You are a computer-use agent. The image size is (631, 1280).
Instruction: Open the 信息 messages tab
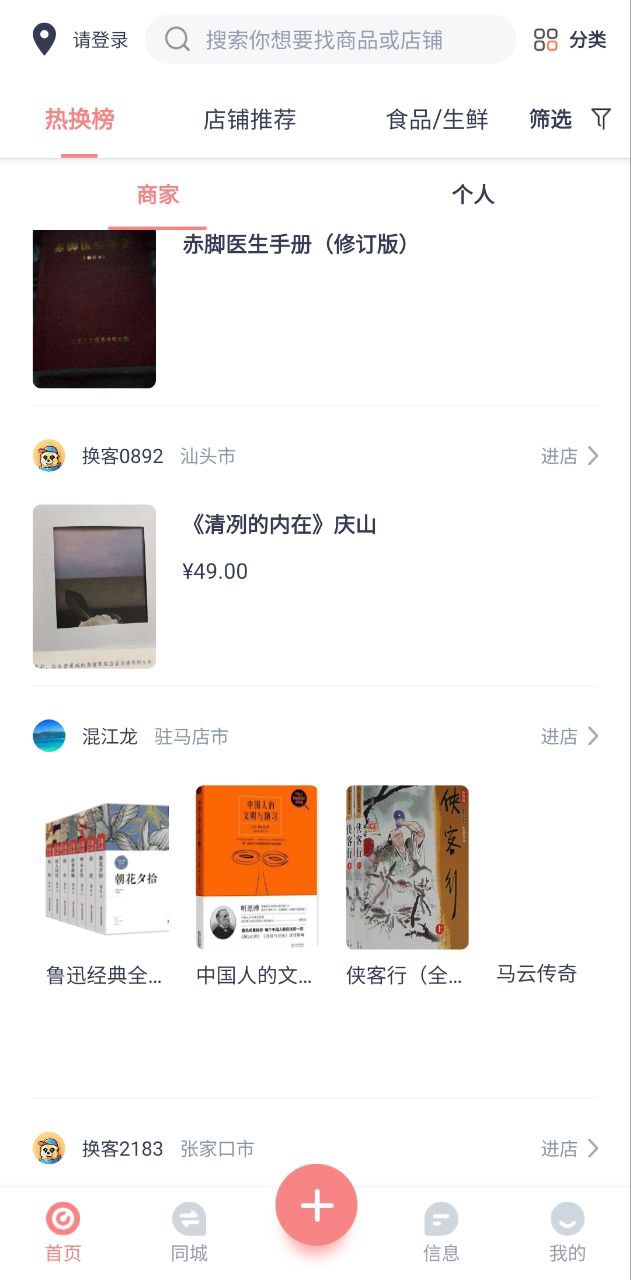point(441,1232)
